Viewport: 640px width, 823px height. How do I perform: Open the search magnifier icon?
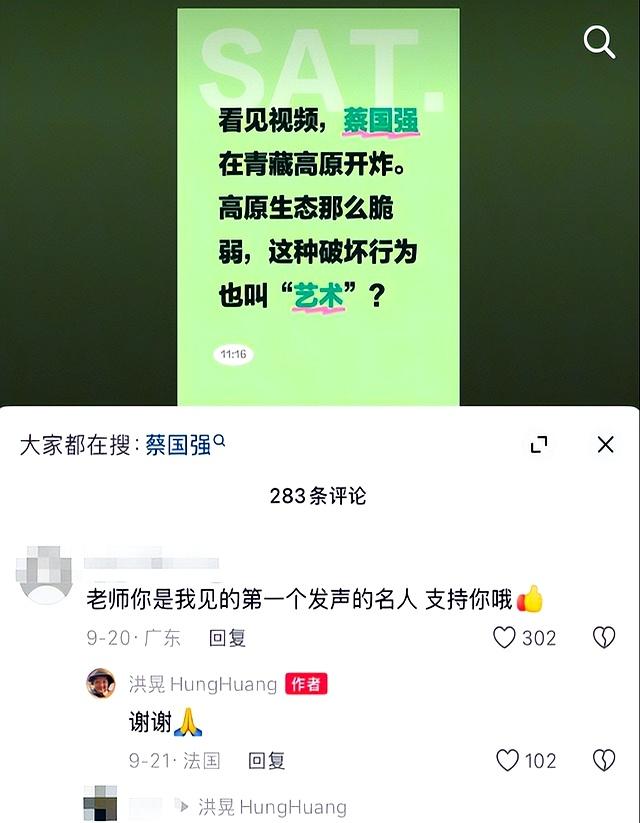[599, 42]
